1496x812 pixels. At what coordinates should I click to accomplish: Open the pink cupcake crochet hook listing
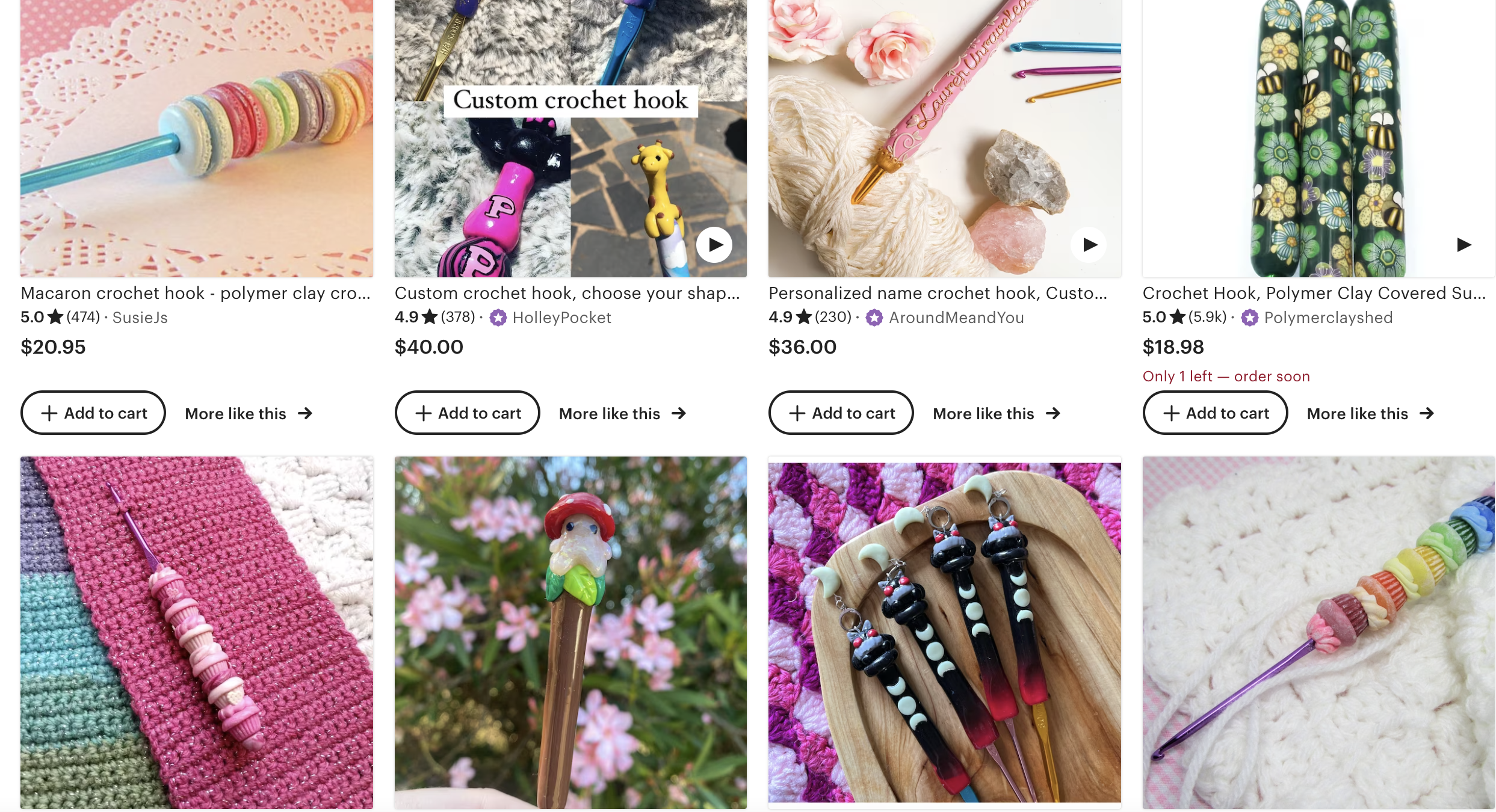coord(197,632)
